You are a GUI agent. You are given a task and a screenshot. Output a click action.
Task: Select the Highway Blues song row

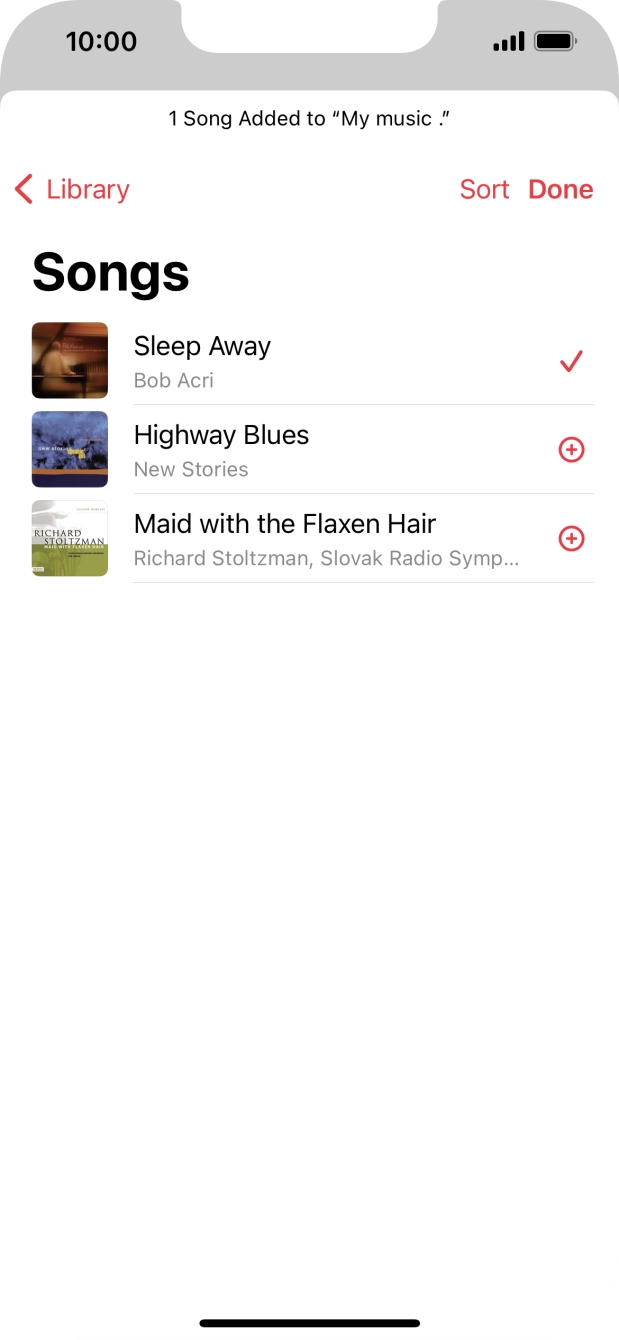tap(300, 450)
